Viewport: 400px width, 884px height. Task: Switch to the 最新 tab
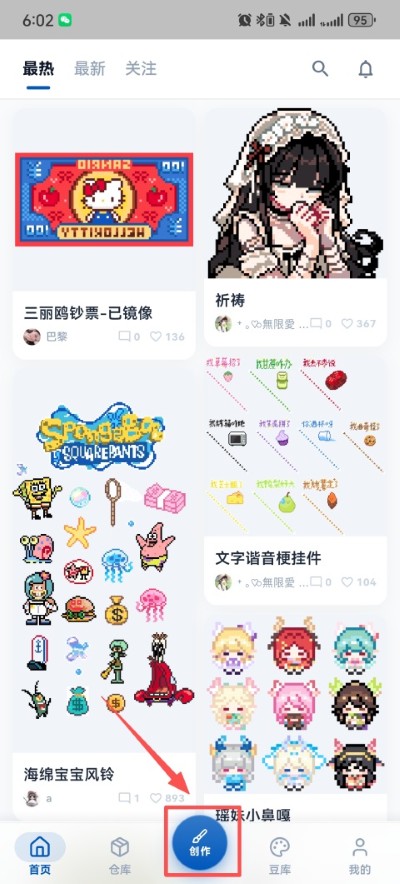click(x=90, y=69)
